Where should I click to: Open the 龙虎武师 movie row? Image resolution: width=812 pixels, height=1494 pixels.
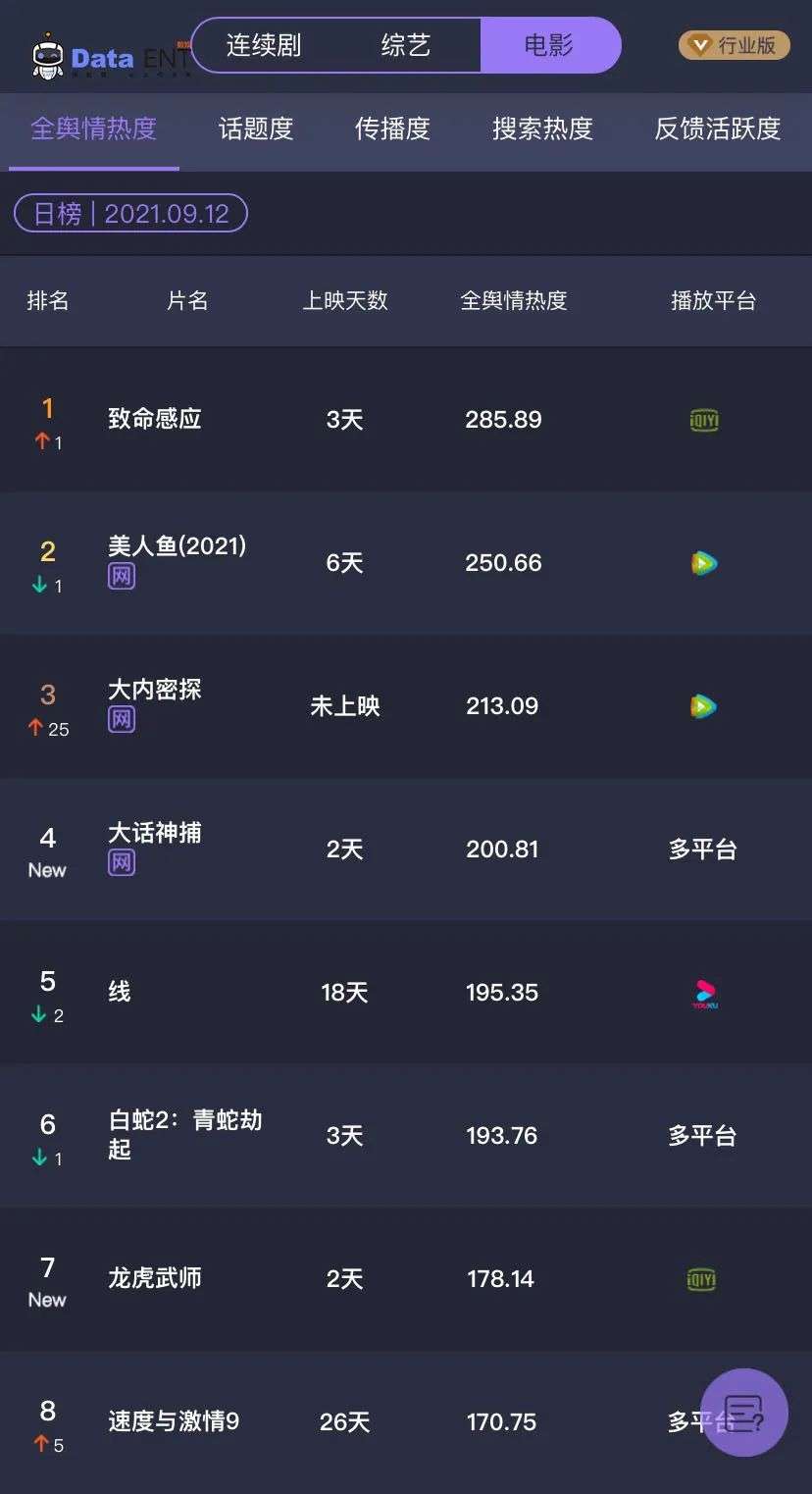pos(406,1279)
